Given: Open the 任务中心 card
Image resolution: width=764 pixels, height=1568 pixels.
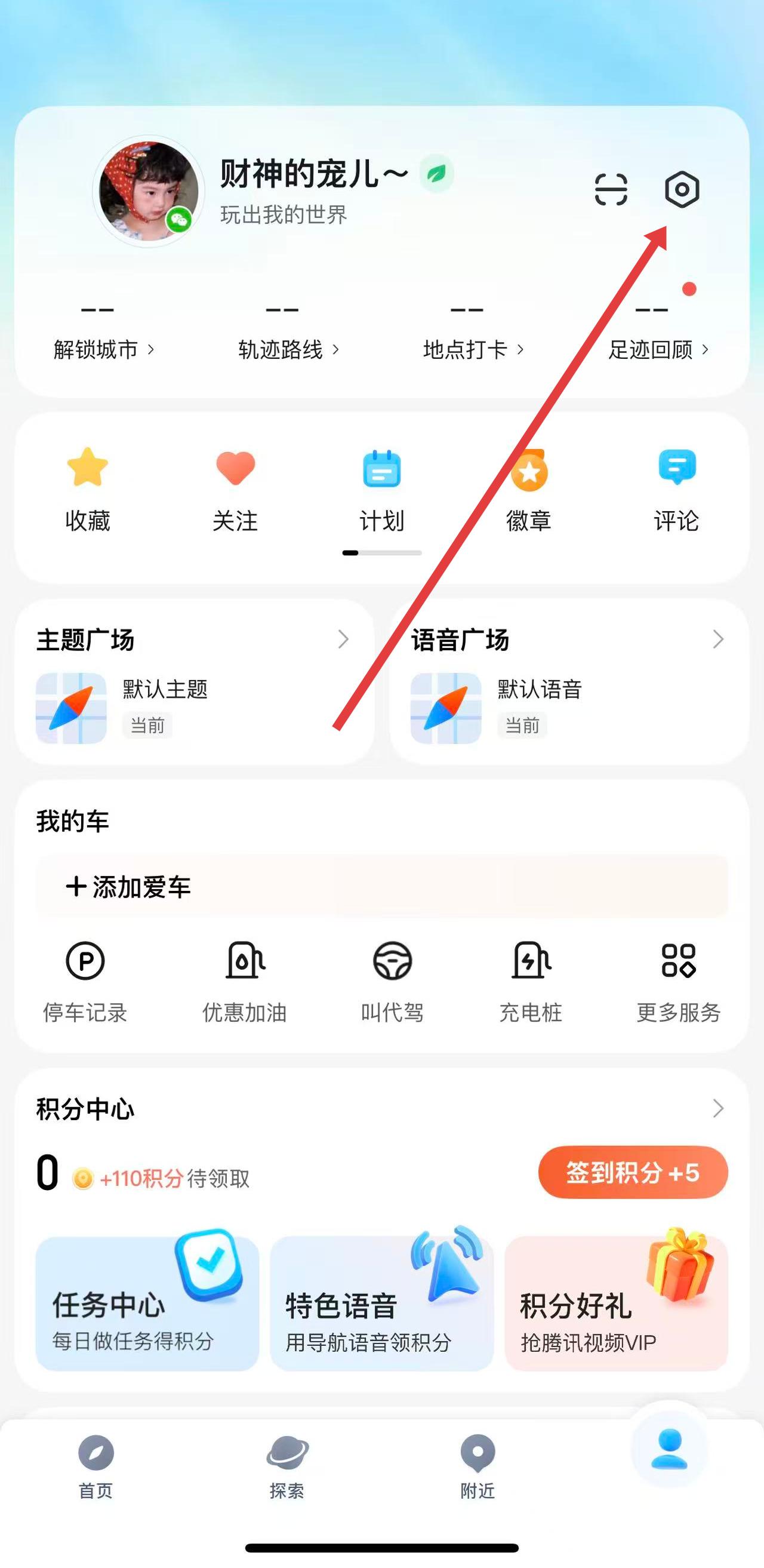Looking at the screenshot, I should [x=147, y=1304].
